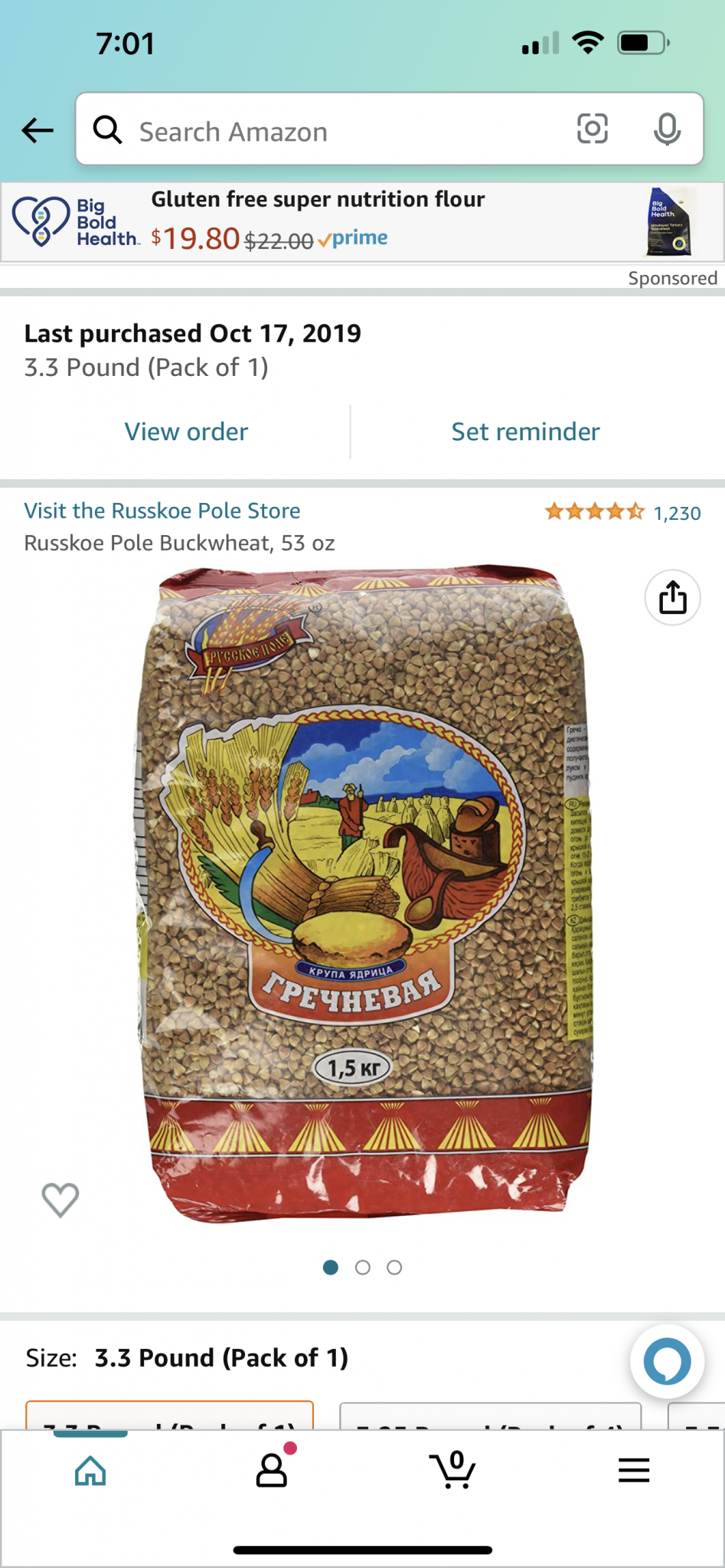Open the hamburger menu tab
This screenshot has width=725, height=1568.
tap(634, 1470)
